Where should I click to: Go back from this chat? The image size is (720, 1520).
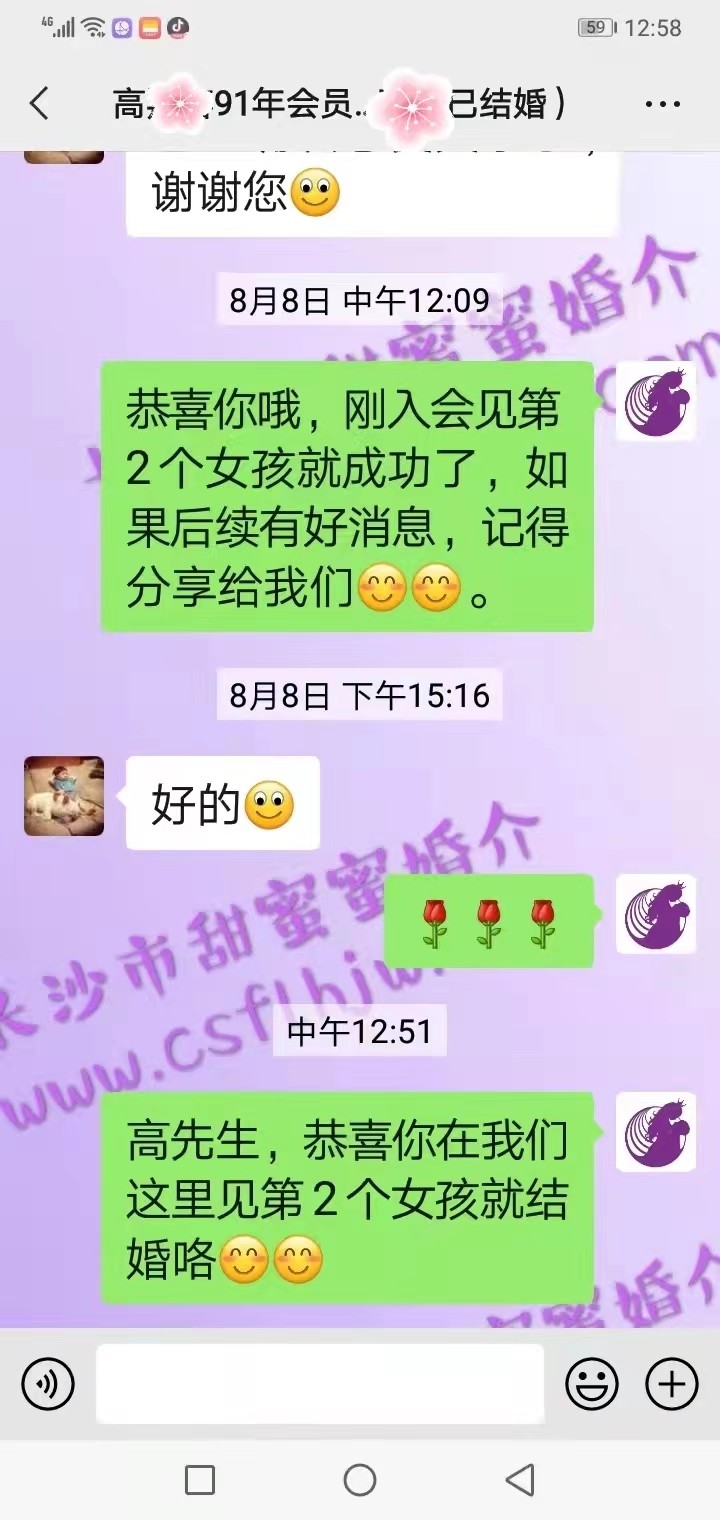point(40,104)
